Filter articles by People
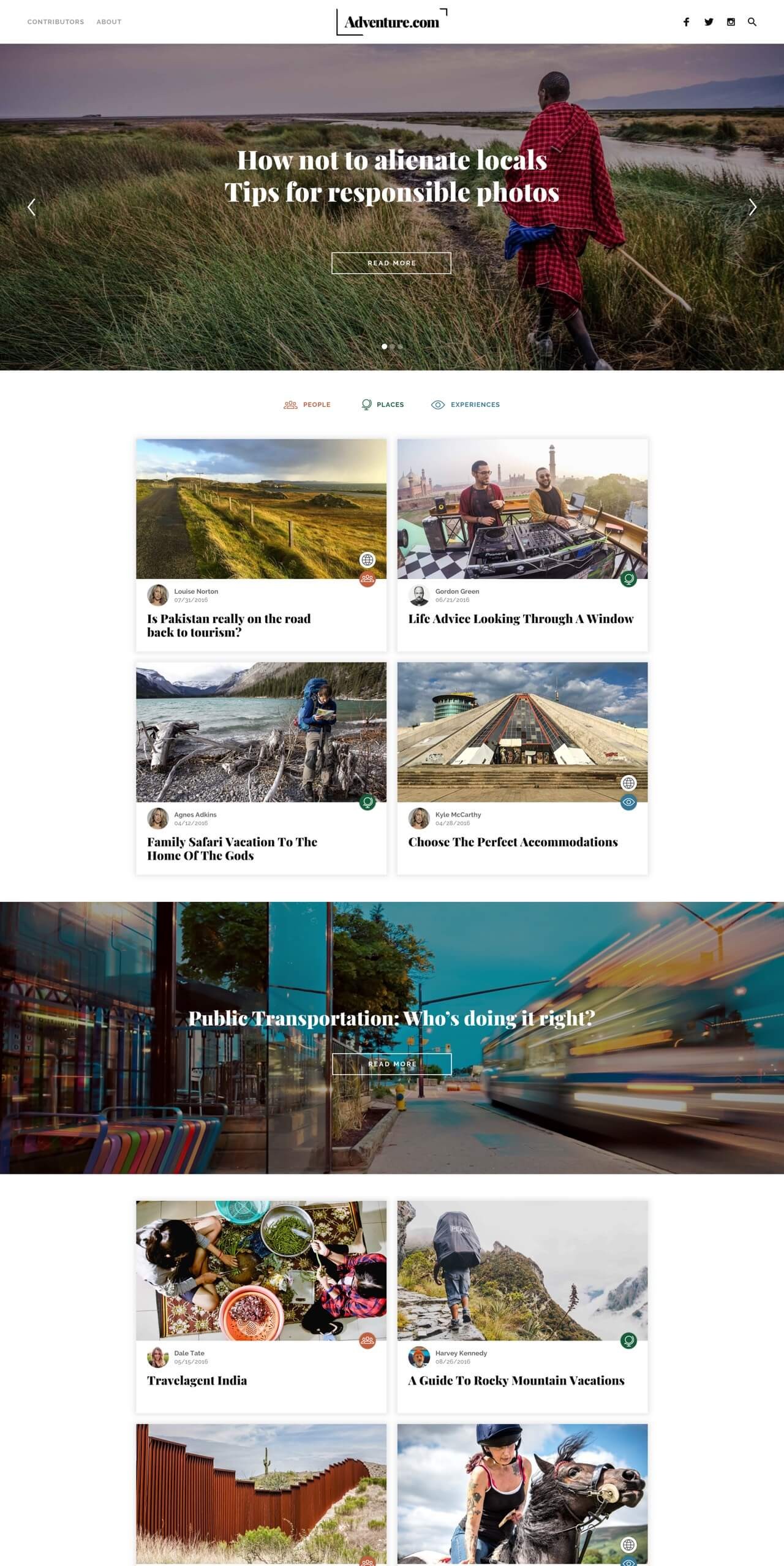The width and height of the screenshot is (784, 1566). coord(307,404)
